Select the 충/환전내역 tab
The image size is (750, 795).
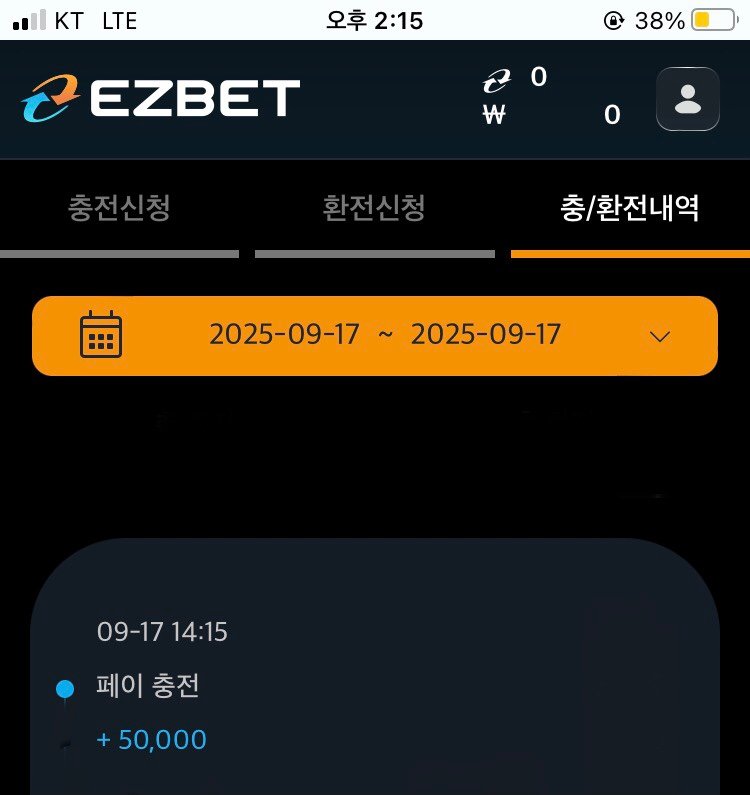point(630,209)
